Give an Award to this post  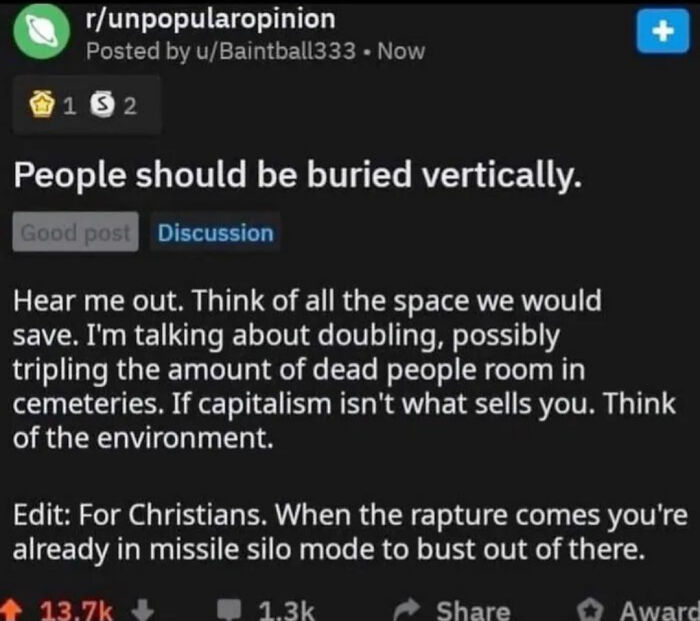pyautogui.click(x=638, y=610)
